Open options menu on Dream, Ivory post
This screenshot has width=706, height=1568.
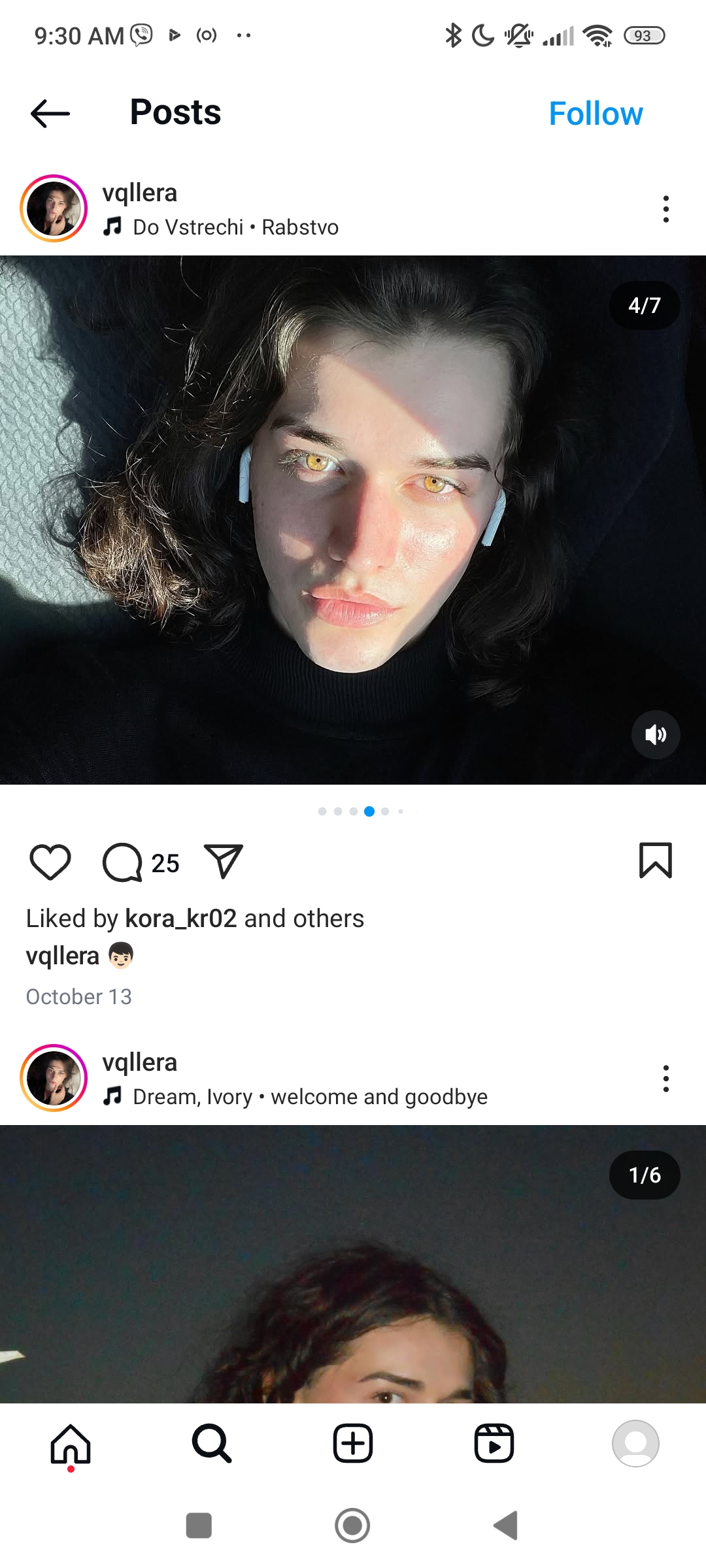click(x=665, y=1079)
